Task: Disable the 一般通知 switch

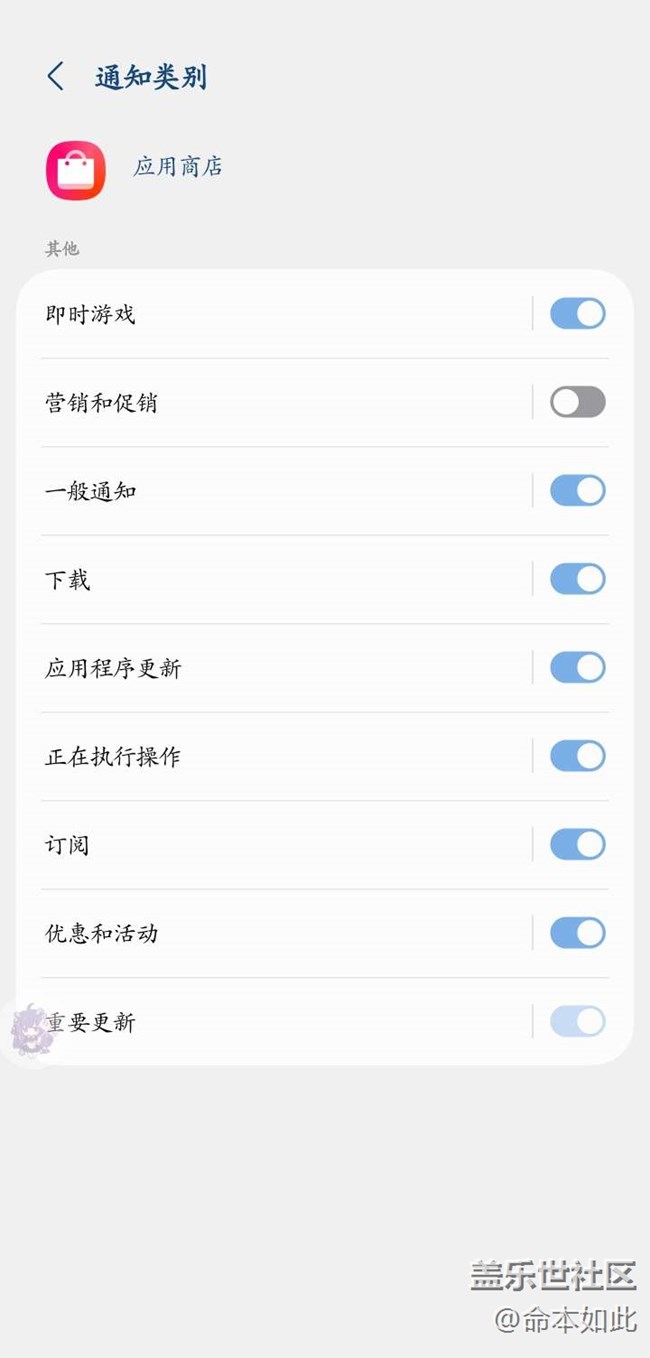Action: pos(578,491)
